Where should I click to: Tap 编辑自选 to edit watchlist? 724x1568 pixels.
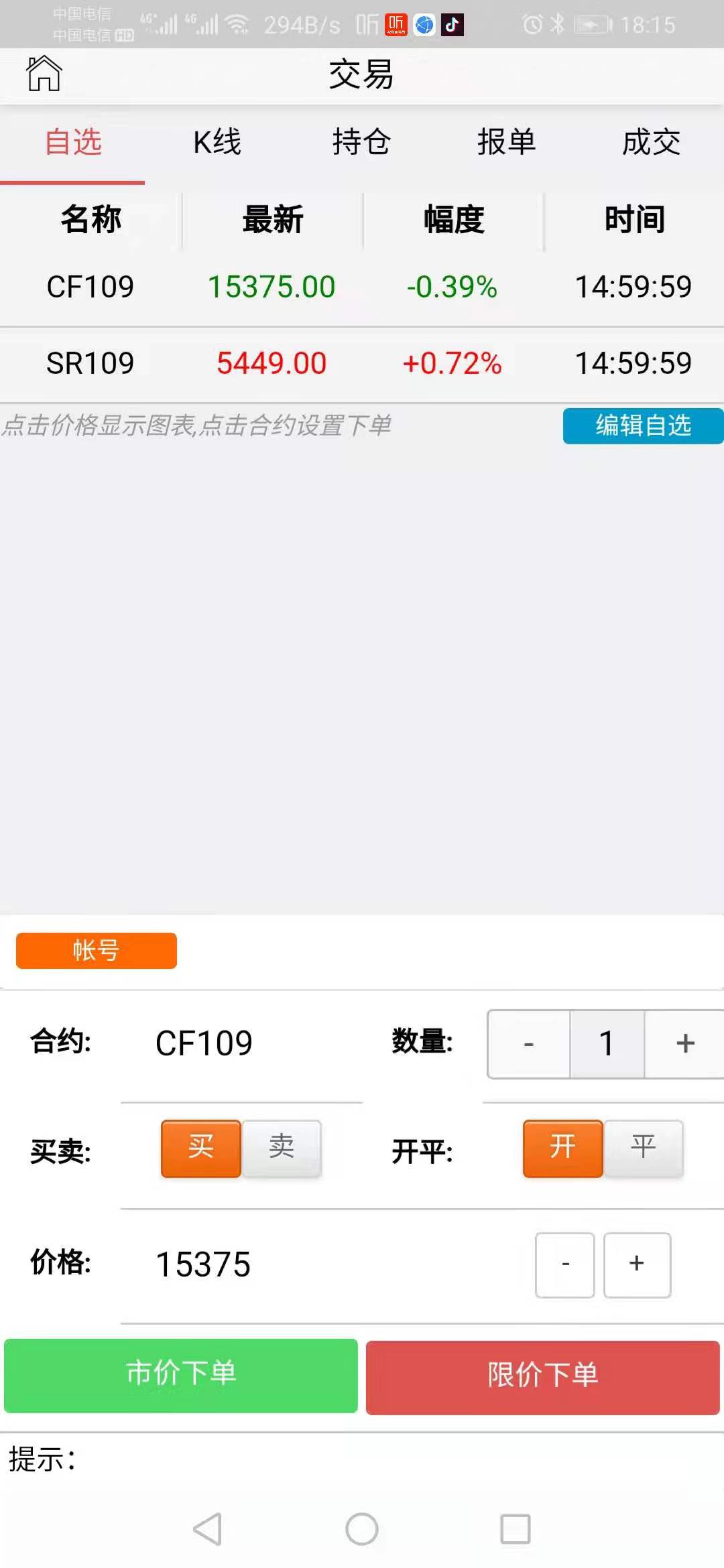643,426
